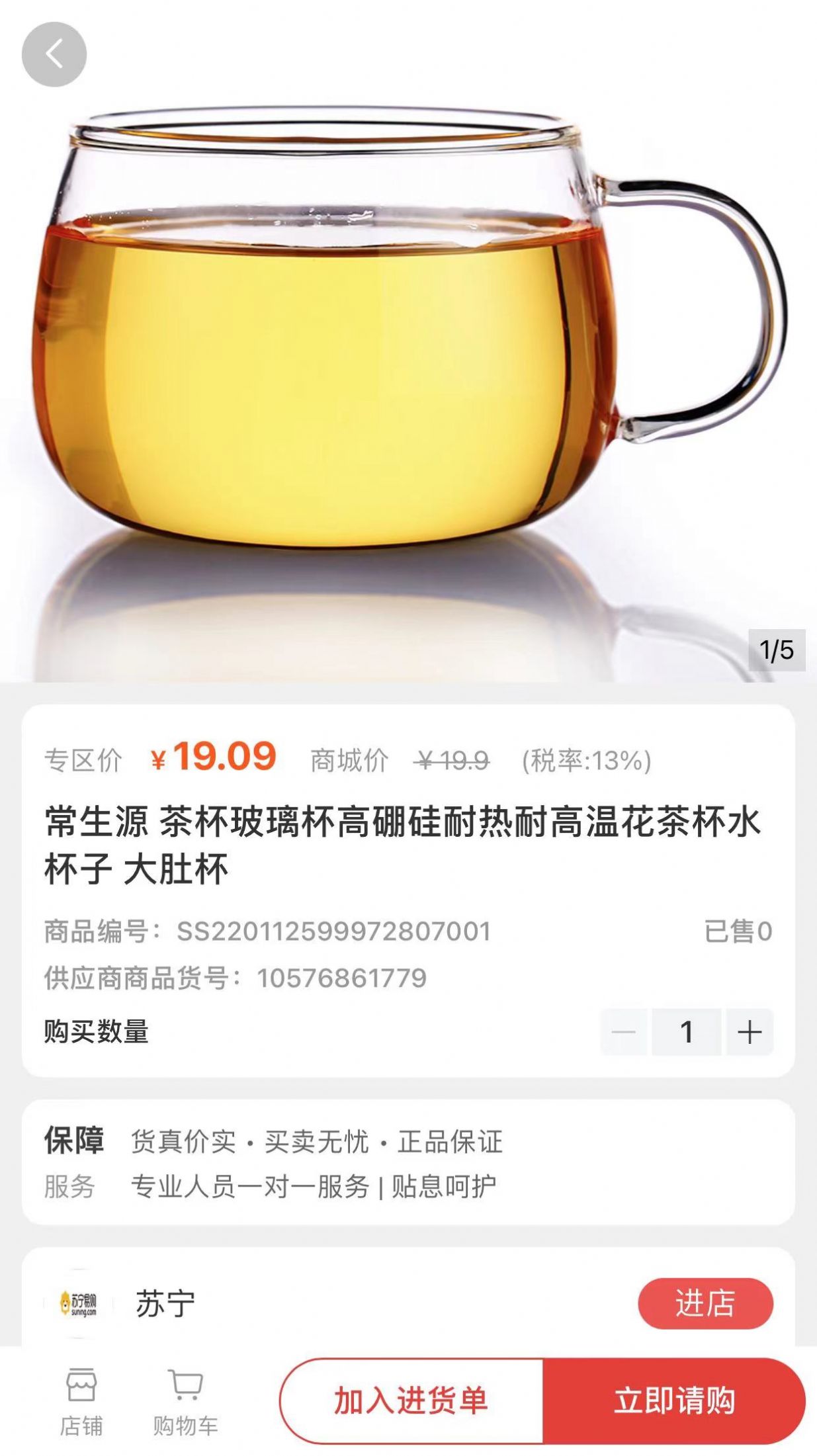The height and width of the screenshot is (1456, 817).
Task: Open the 店铺 shop page
Action: tap(81, 1402)
